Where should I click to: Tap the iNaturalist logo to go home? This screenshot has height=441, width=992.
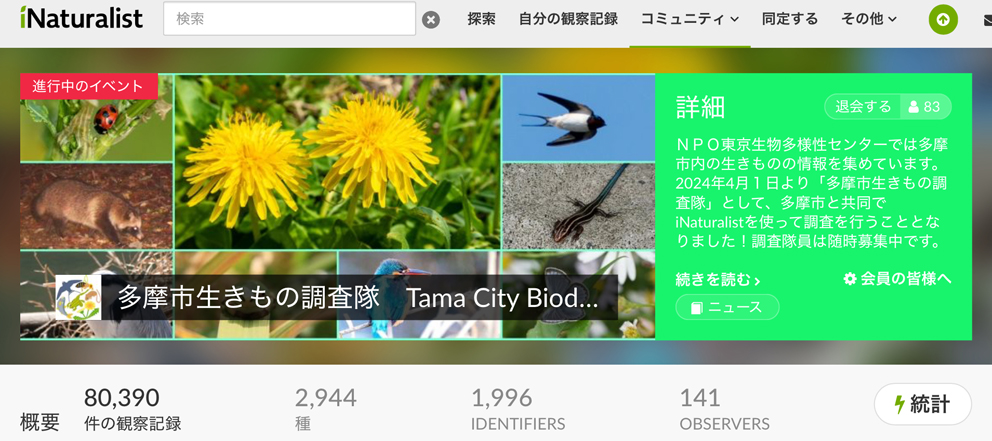(81, 19)
